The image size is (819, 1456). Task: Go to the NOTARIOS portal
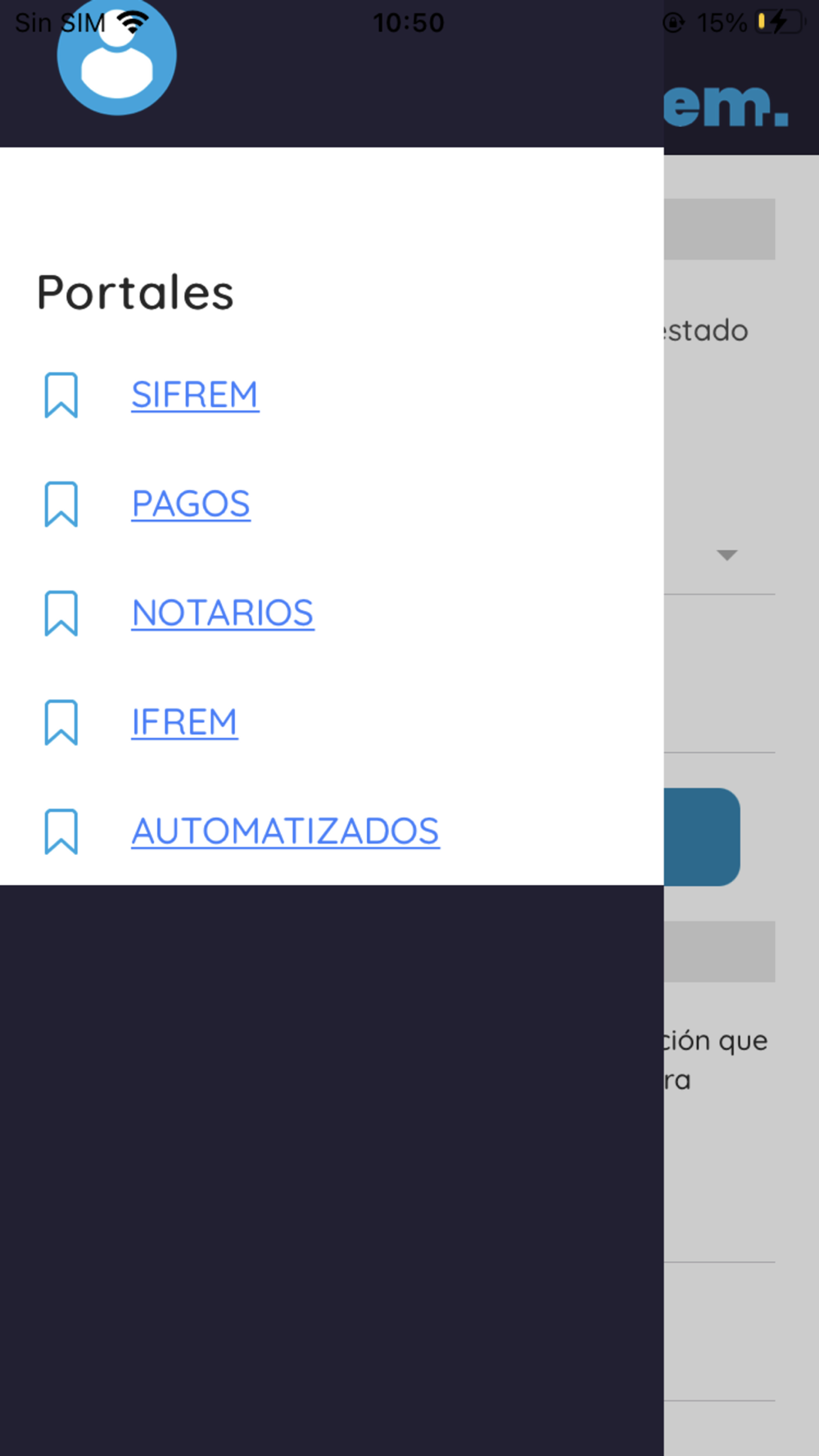223,613
